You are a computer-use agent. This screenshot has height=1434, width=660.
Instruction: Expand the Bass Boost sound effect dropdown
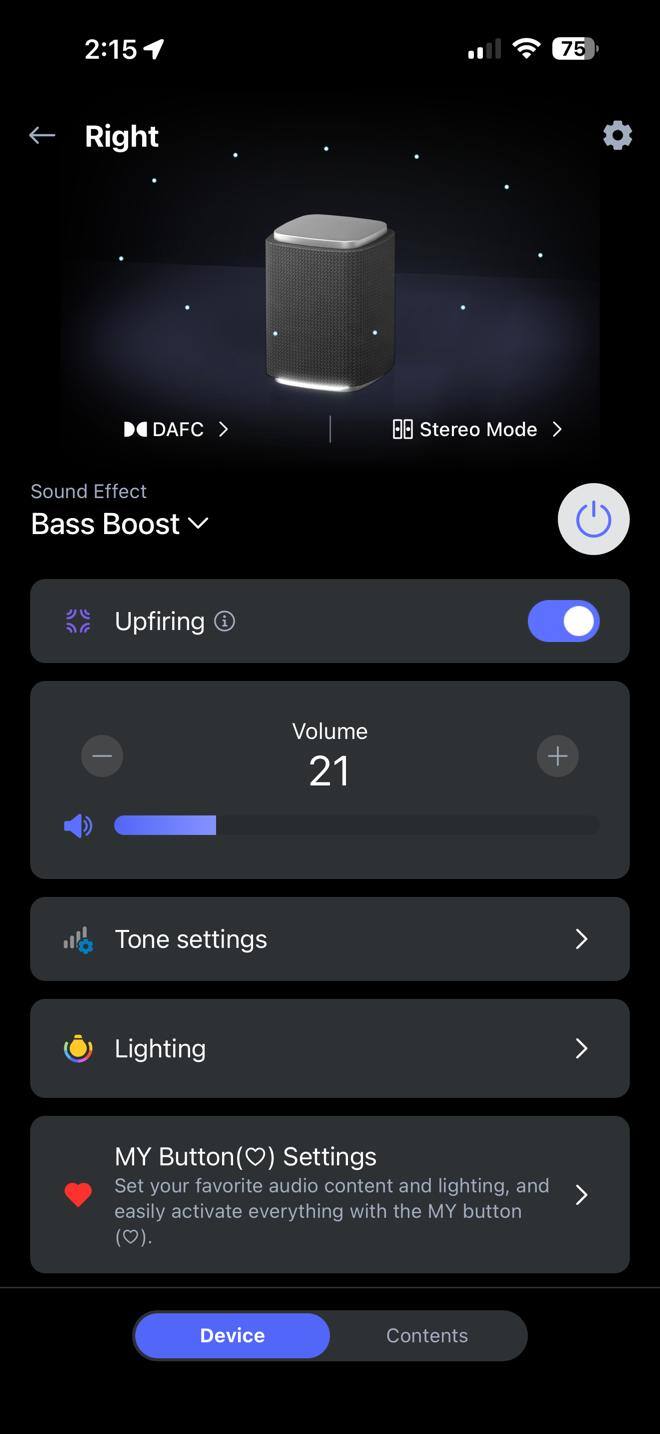click(x=120, y=524)
